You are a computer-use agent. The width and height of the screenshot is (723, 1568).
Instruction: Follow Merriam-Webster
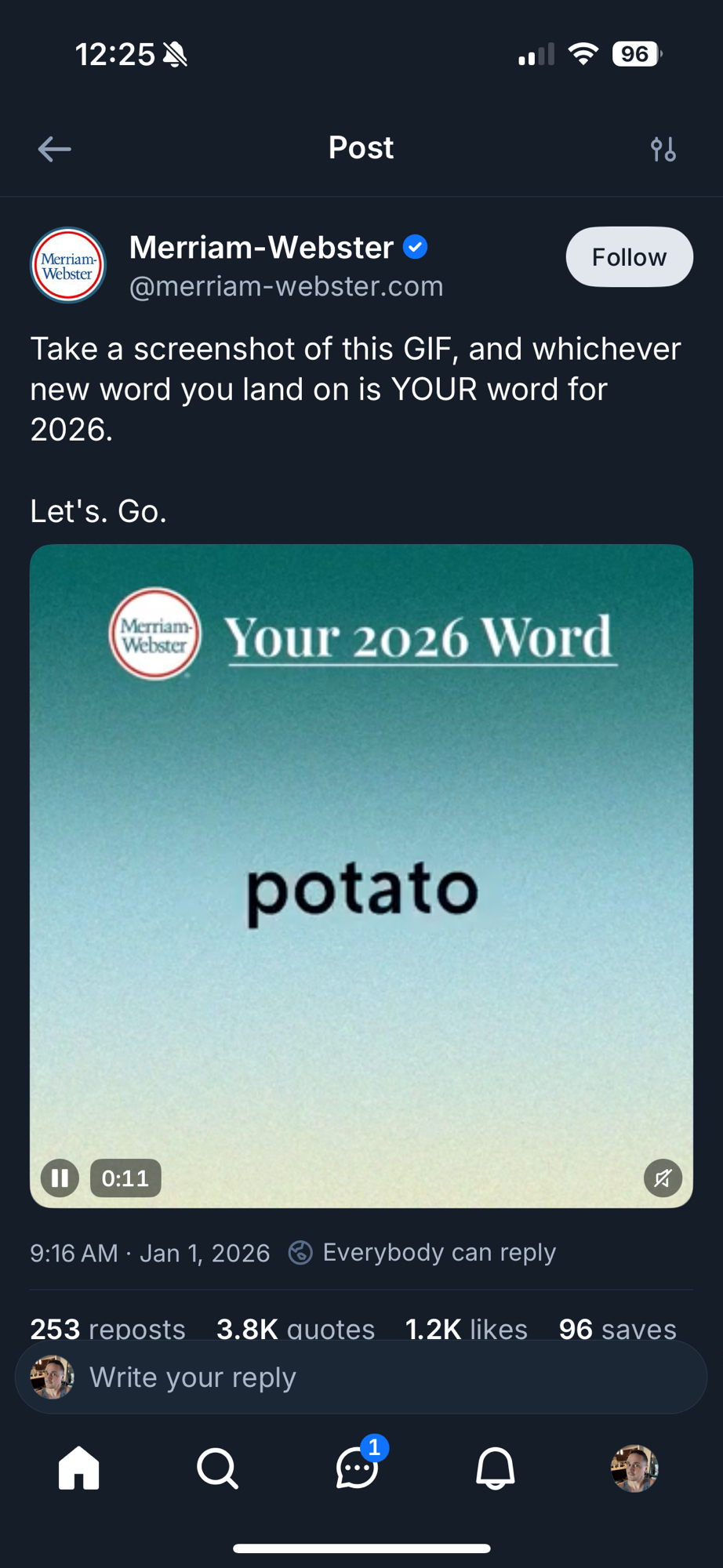(x=629, y=257)
